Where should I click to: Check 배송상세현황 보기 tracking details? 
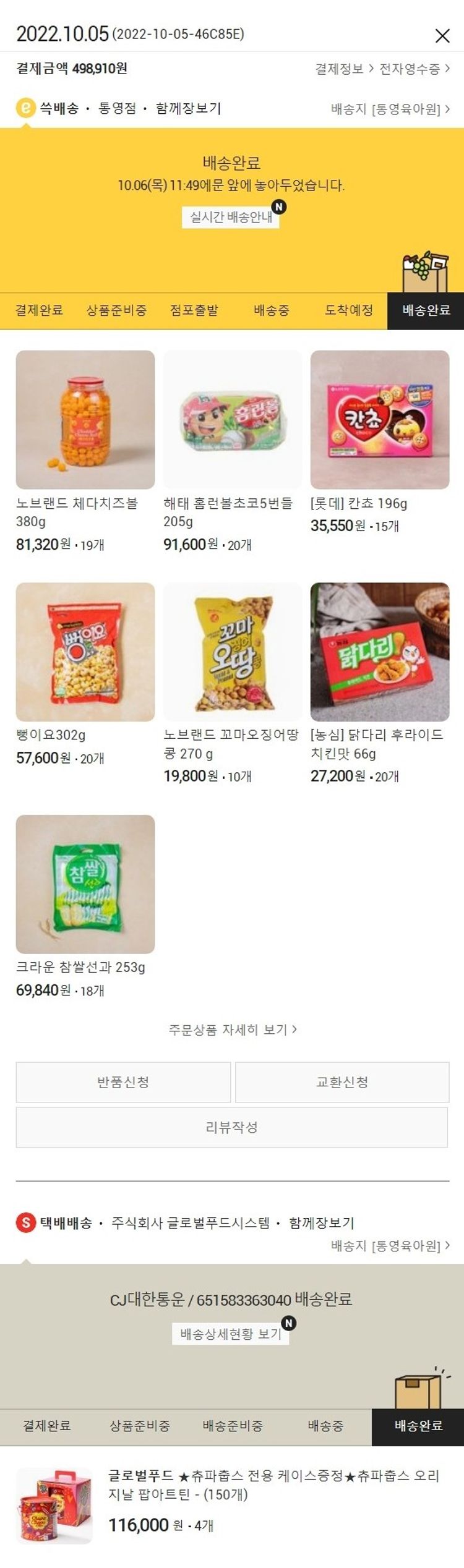pos(230,1334)
